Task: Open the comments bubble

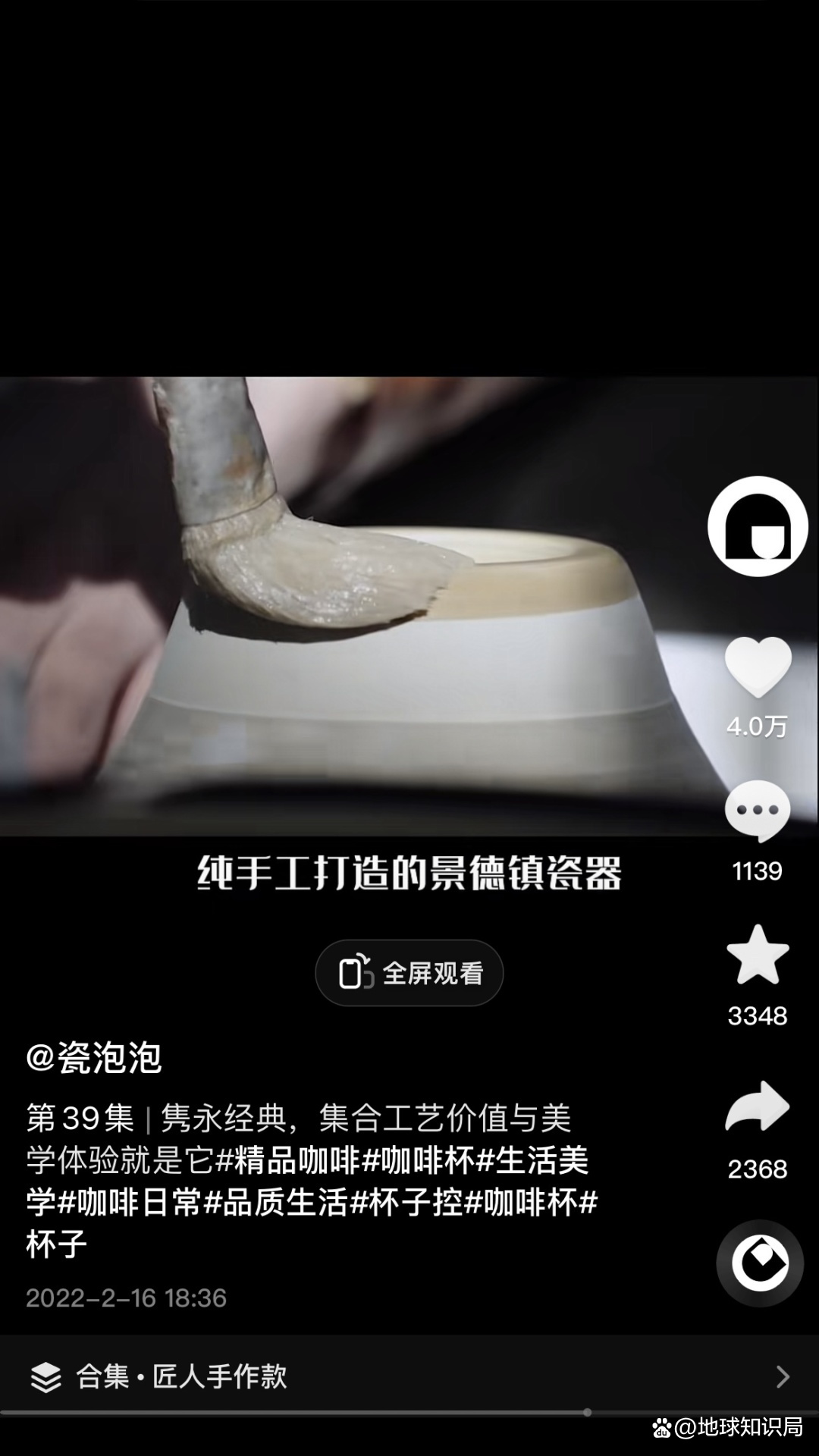Action: point(758,811)
